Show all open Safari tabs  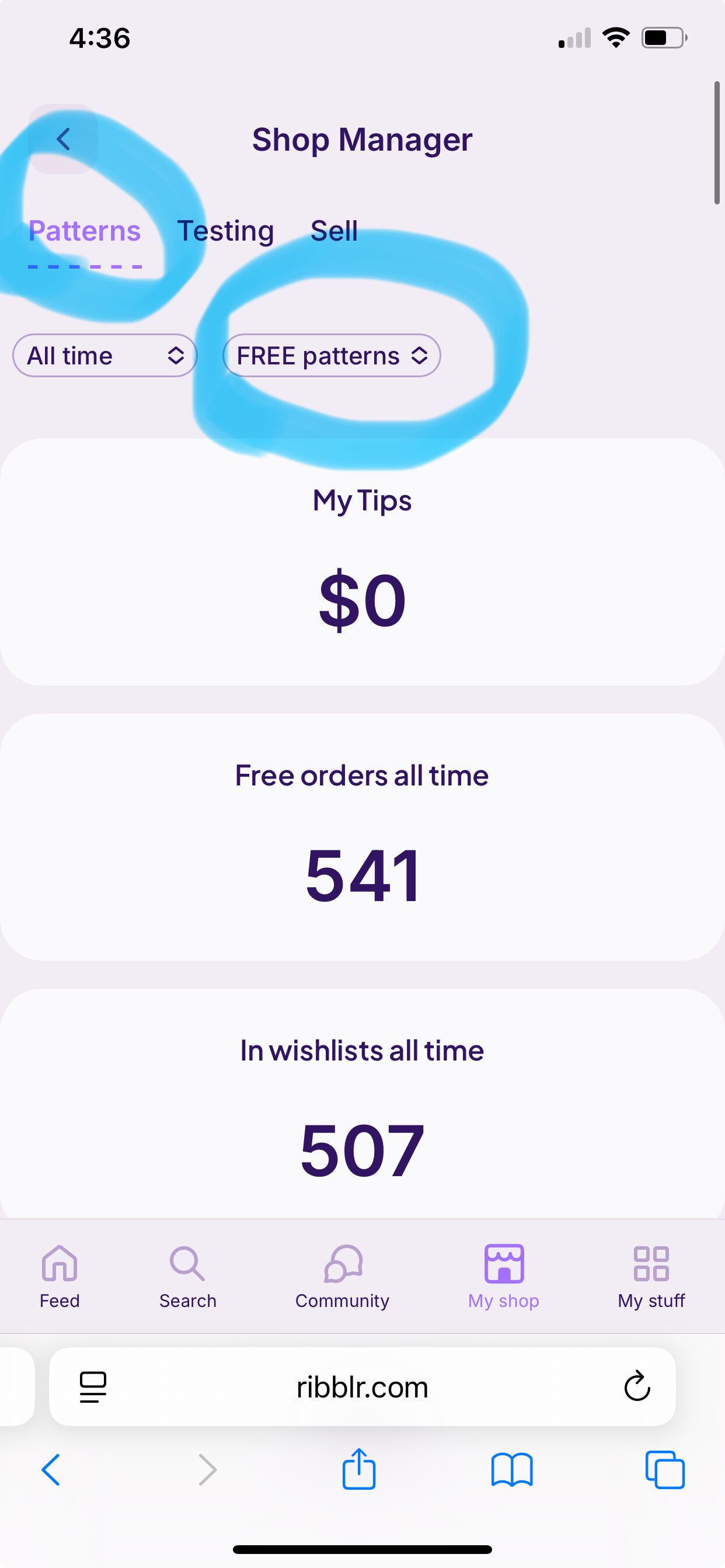click(665, 1470)
